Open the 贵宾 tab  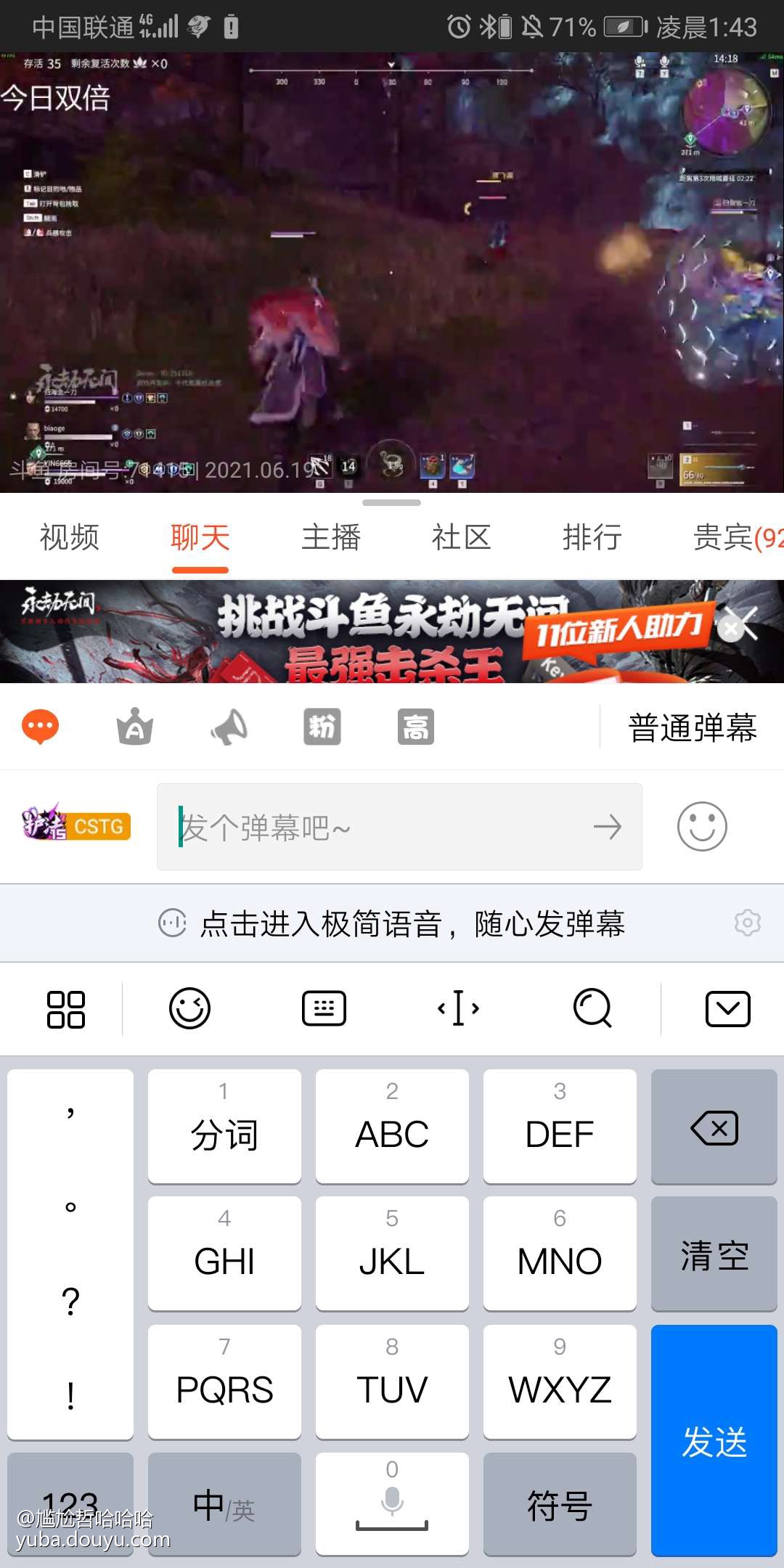point(733,538)
